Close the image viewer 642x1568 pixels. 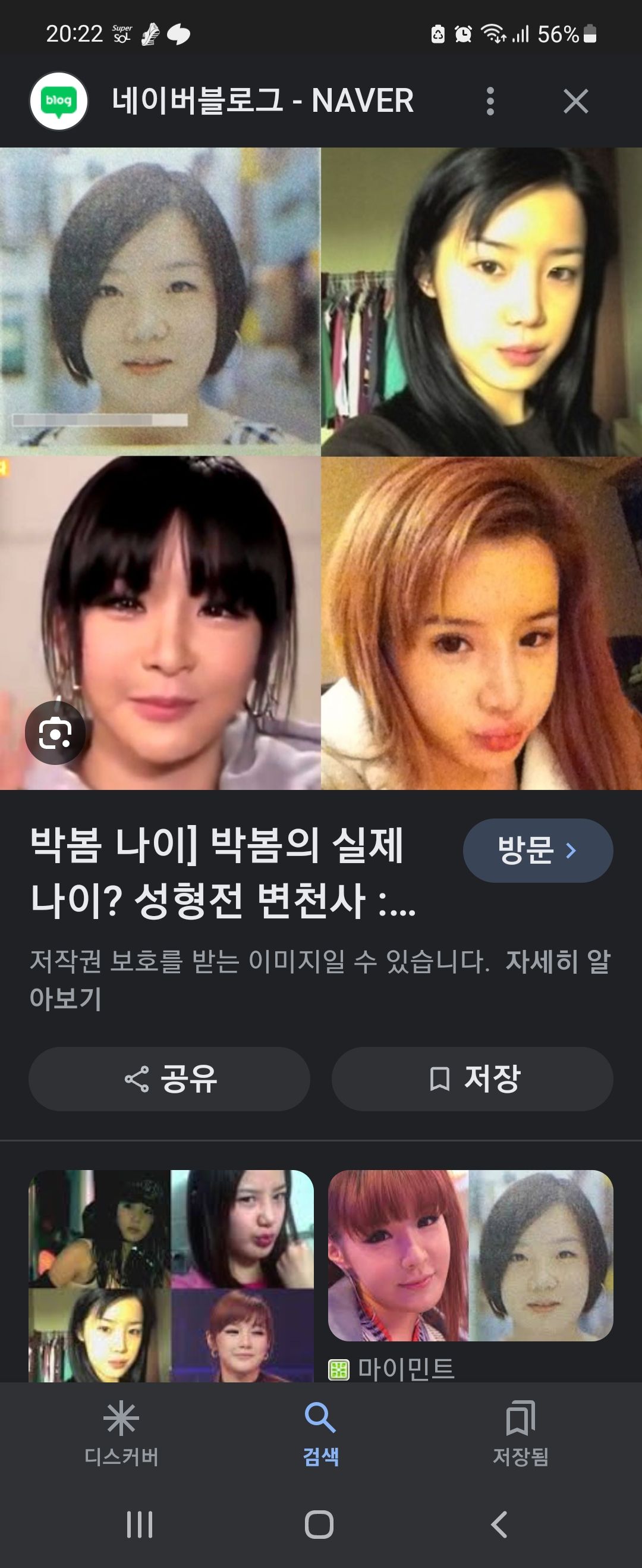click(x=575, y=101)
